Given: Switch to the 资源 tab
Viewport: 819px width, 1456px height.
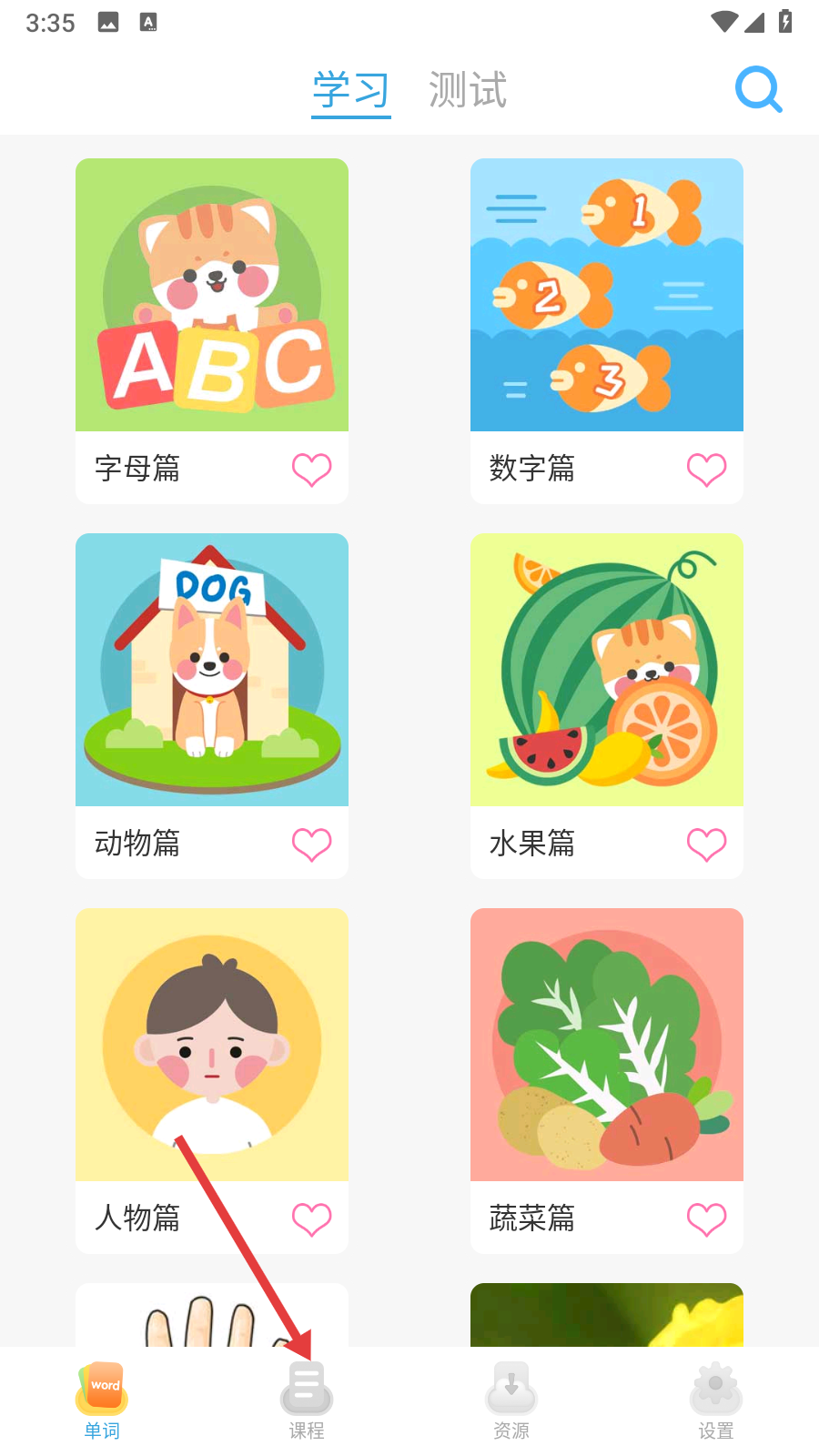Looking at the screenshot, I should [x=511, y=1401].
